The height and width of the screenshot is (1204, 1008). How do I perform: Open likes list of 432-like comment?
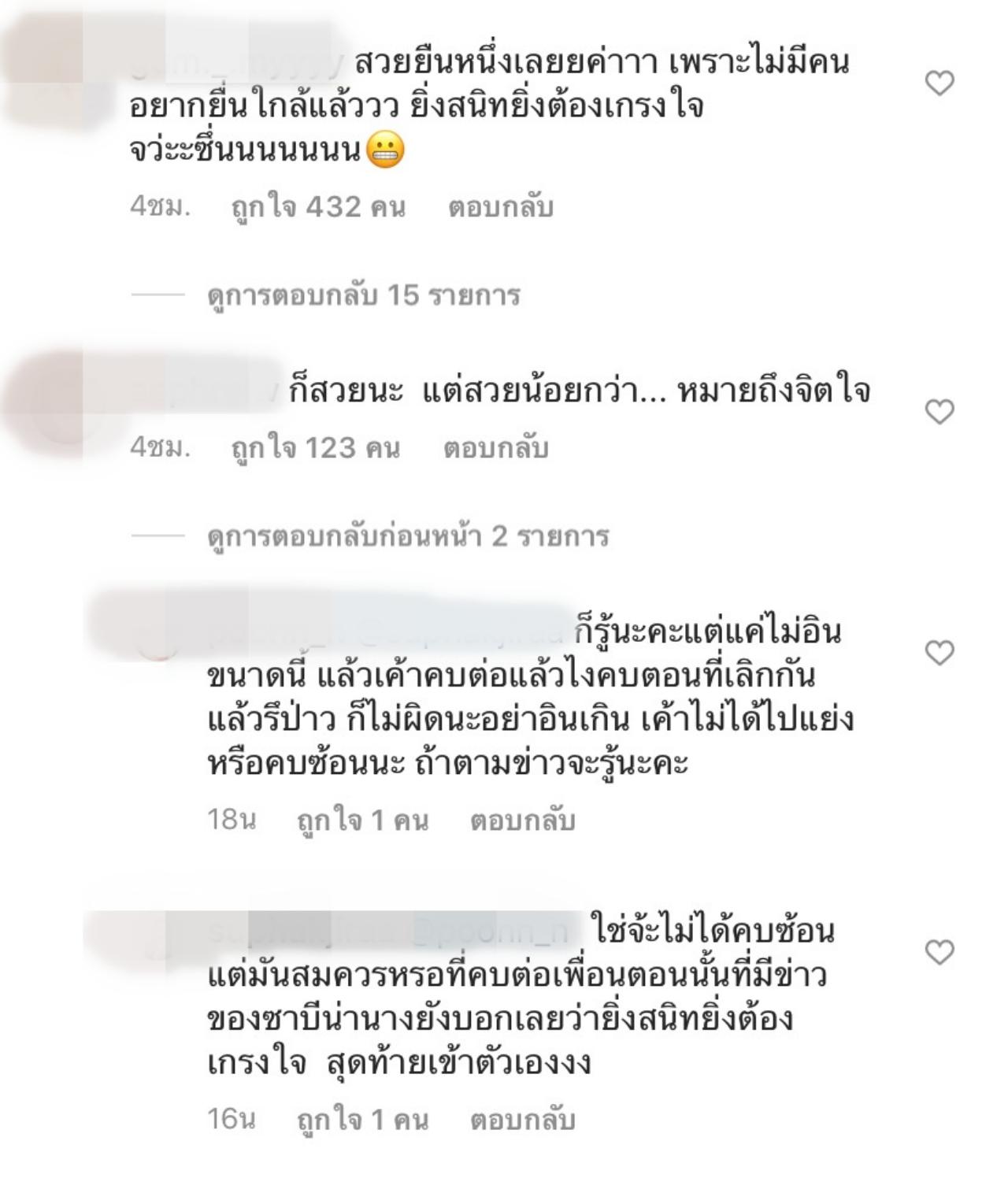[x=317, y=207]
